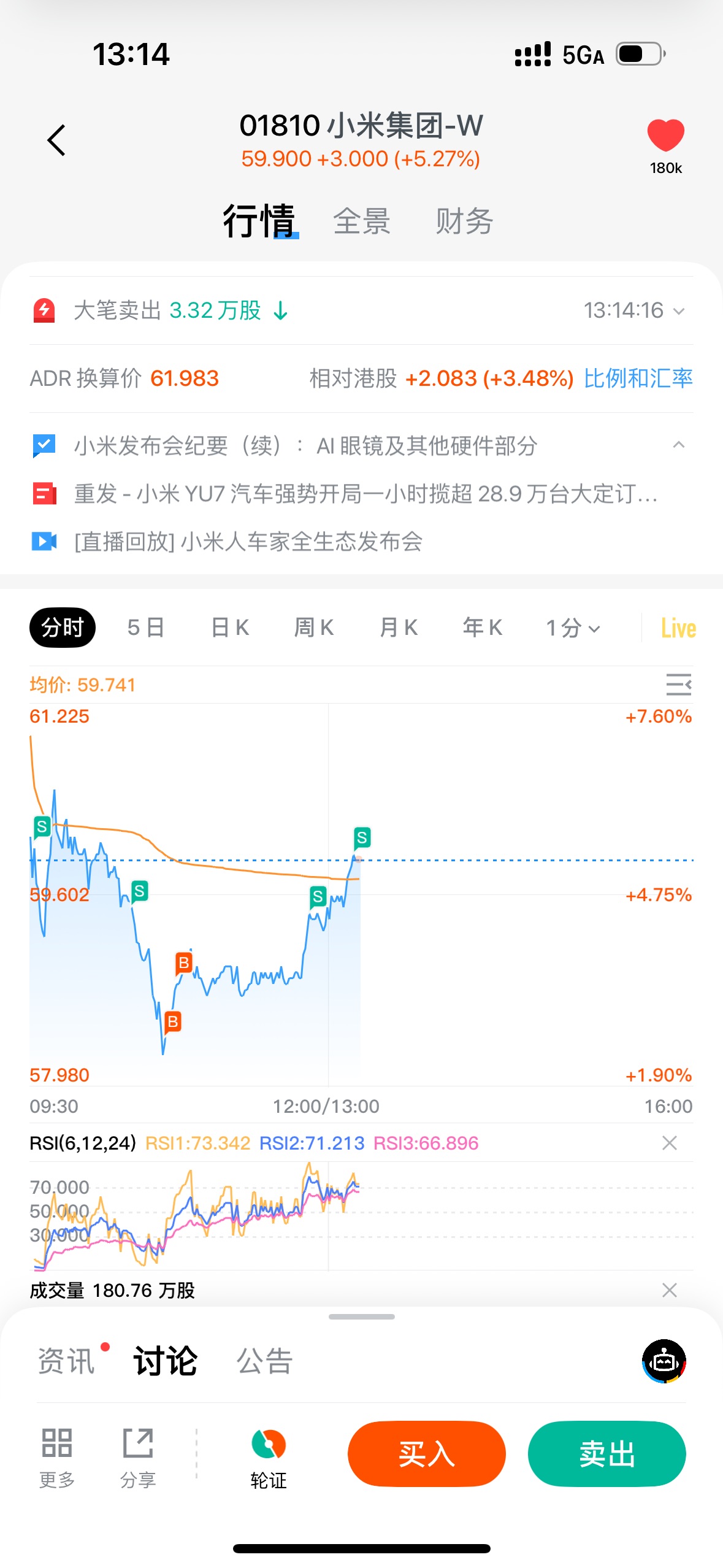The width and height of the screenshot is (723, 1568).
Task: Expand the 大笔卖出 trade alert dropdown
Action: click(x=678, y=311)
